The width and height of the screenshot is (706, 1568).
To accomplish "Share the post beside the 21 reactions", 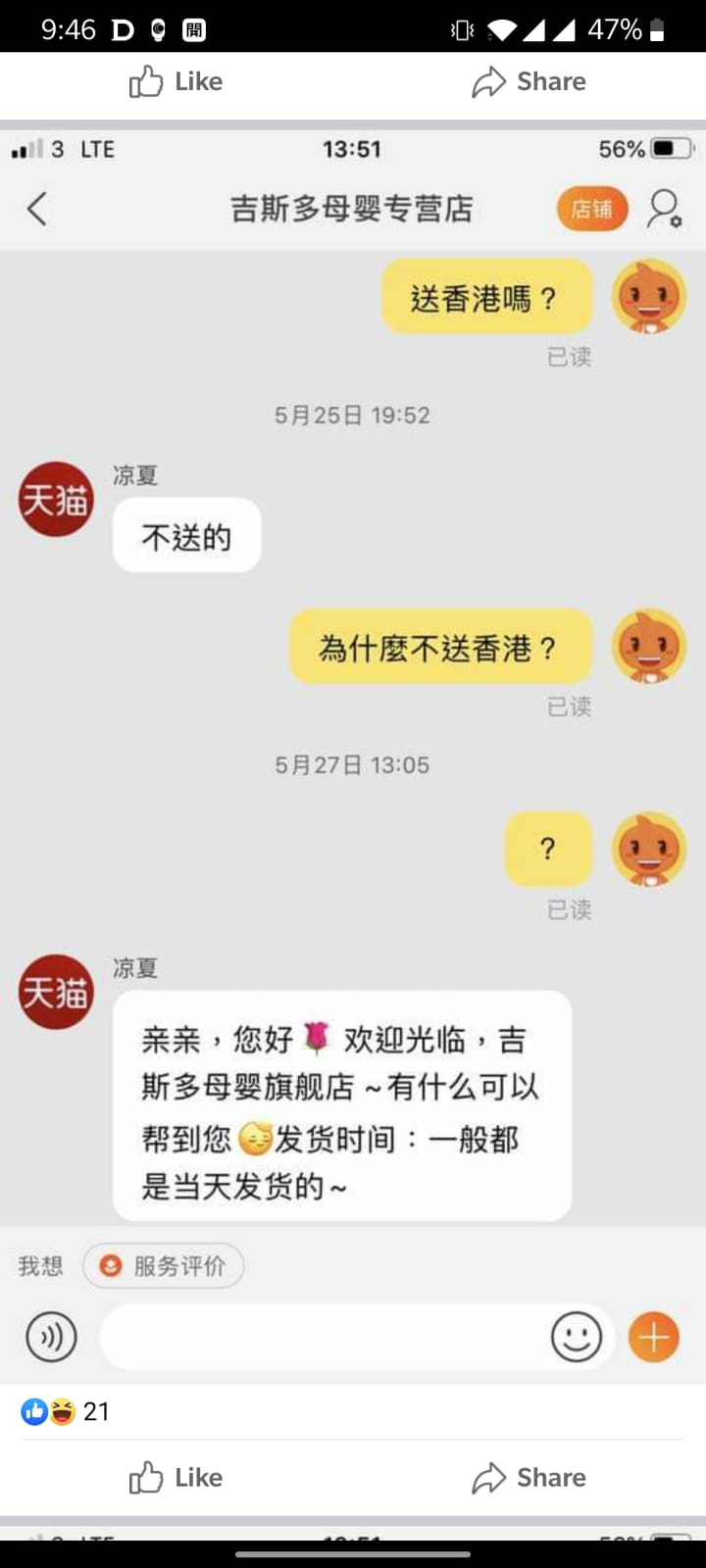I will tap(529, 1477).
